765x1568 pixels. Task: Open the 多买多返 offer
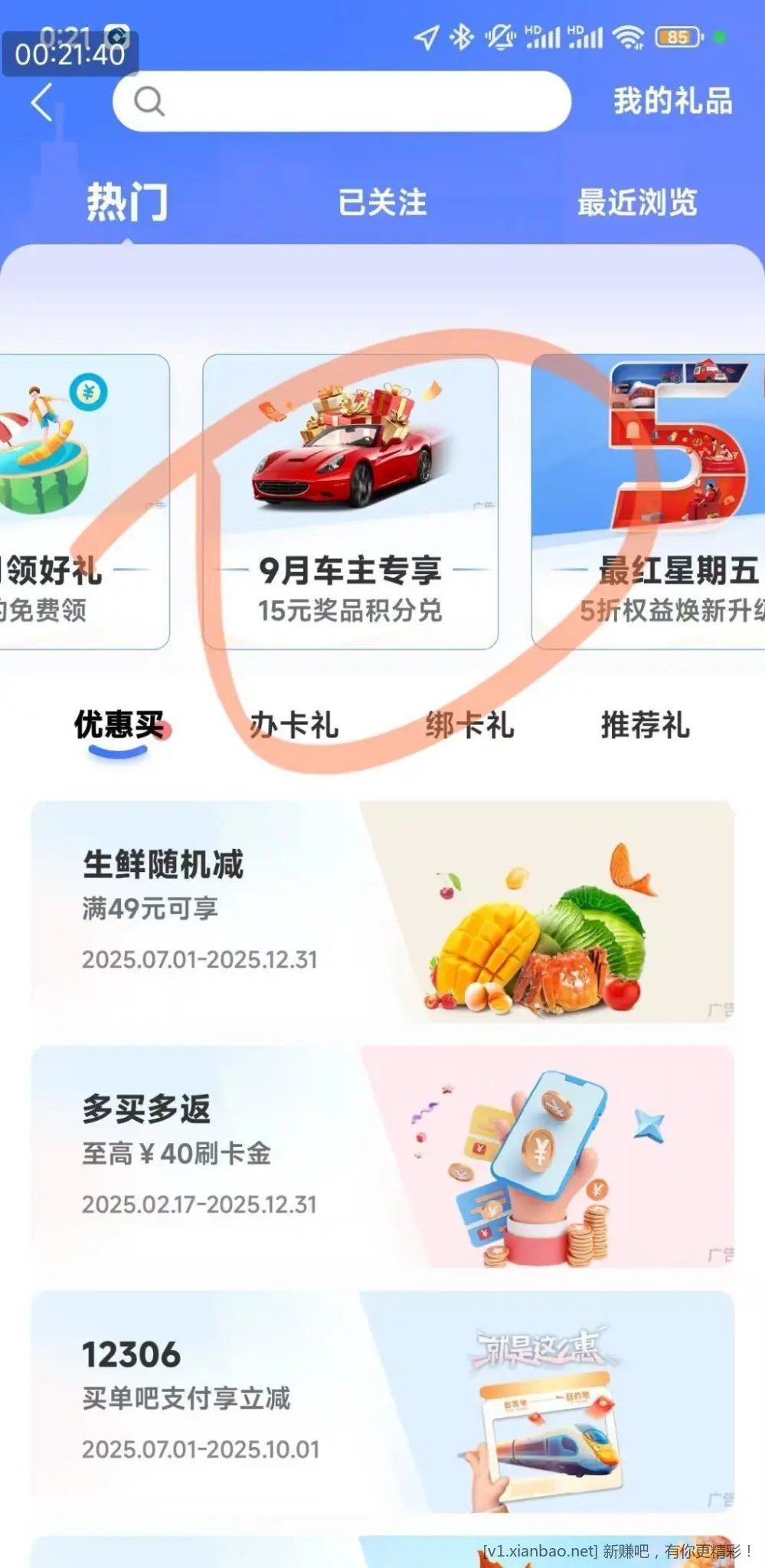pos(382,1157)
